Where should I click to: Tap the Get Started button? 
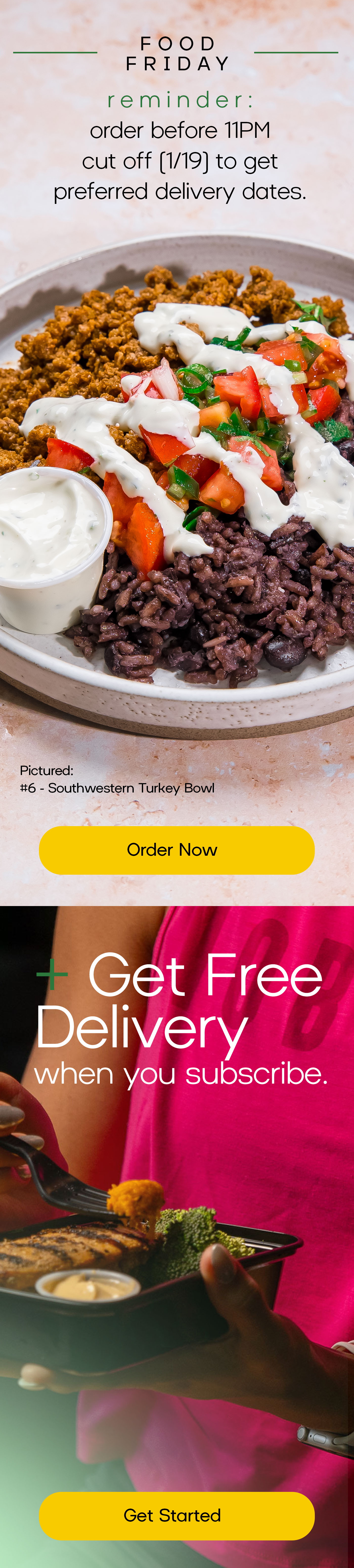pos(176,1515)
